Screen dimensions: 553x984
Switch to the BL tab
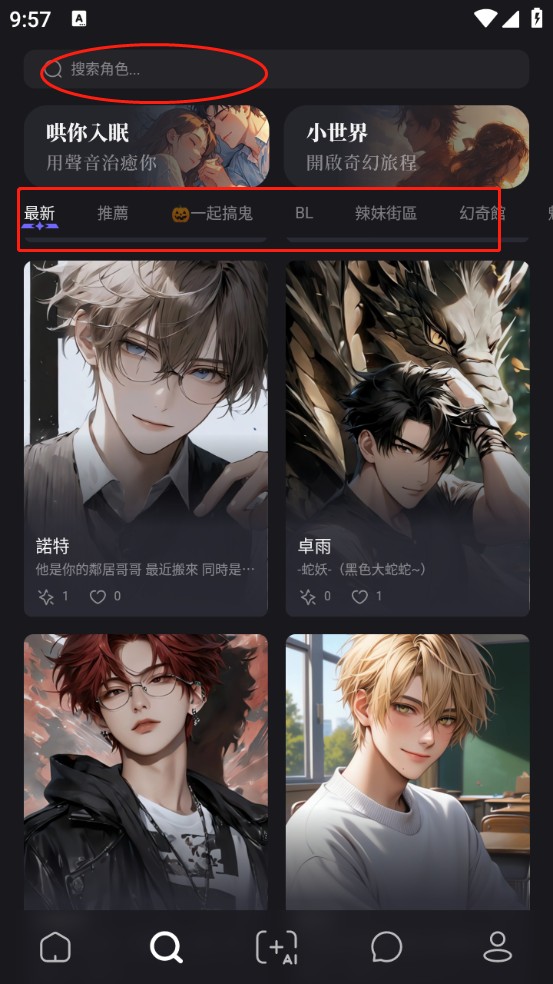tap(304, 213)
